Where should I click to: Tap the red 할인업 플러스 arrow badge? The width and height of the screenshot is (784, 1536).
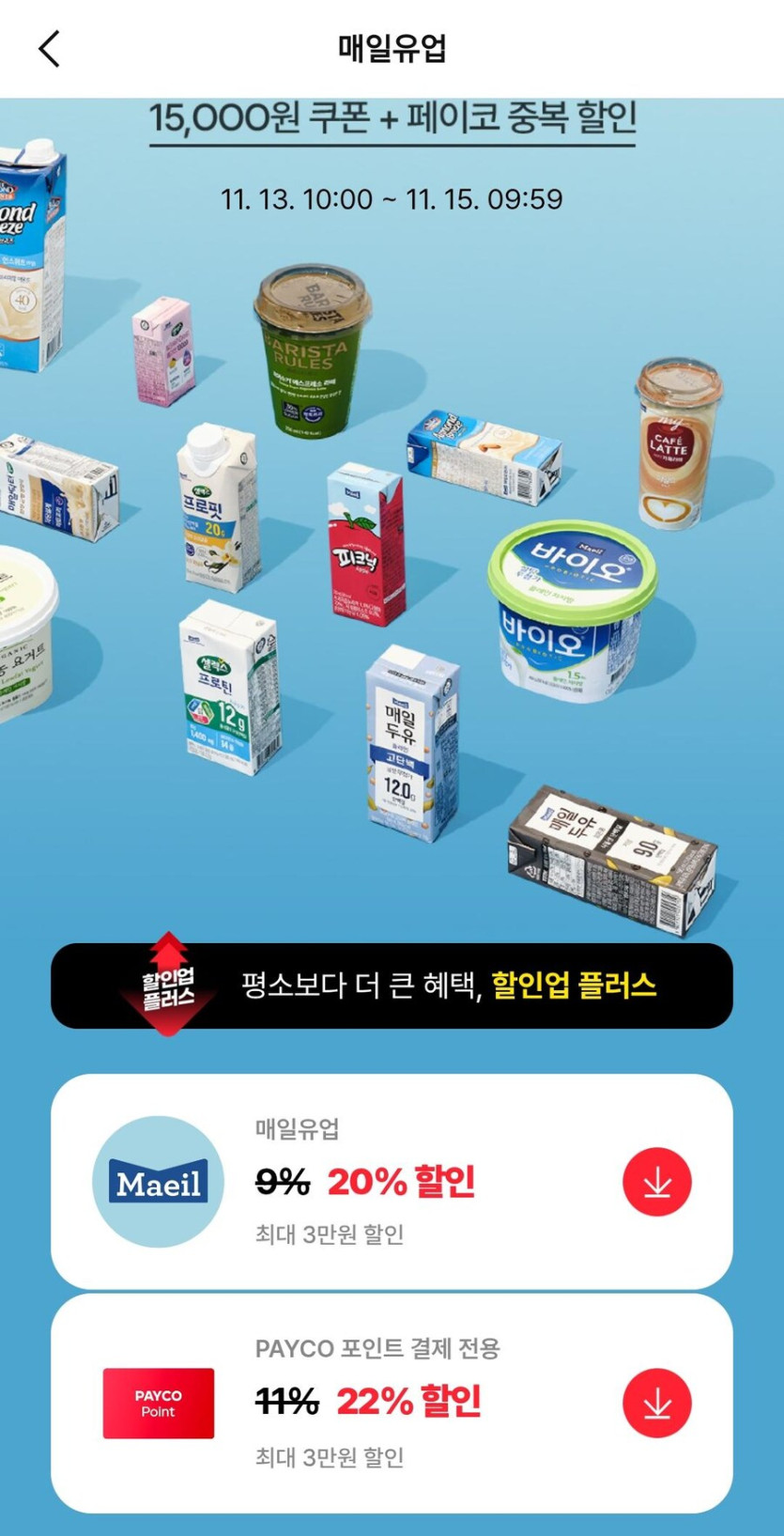tap(166, 987)
